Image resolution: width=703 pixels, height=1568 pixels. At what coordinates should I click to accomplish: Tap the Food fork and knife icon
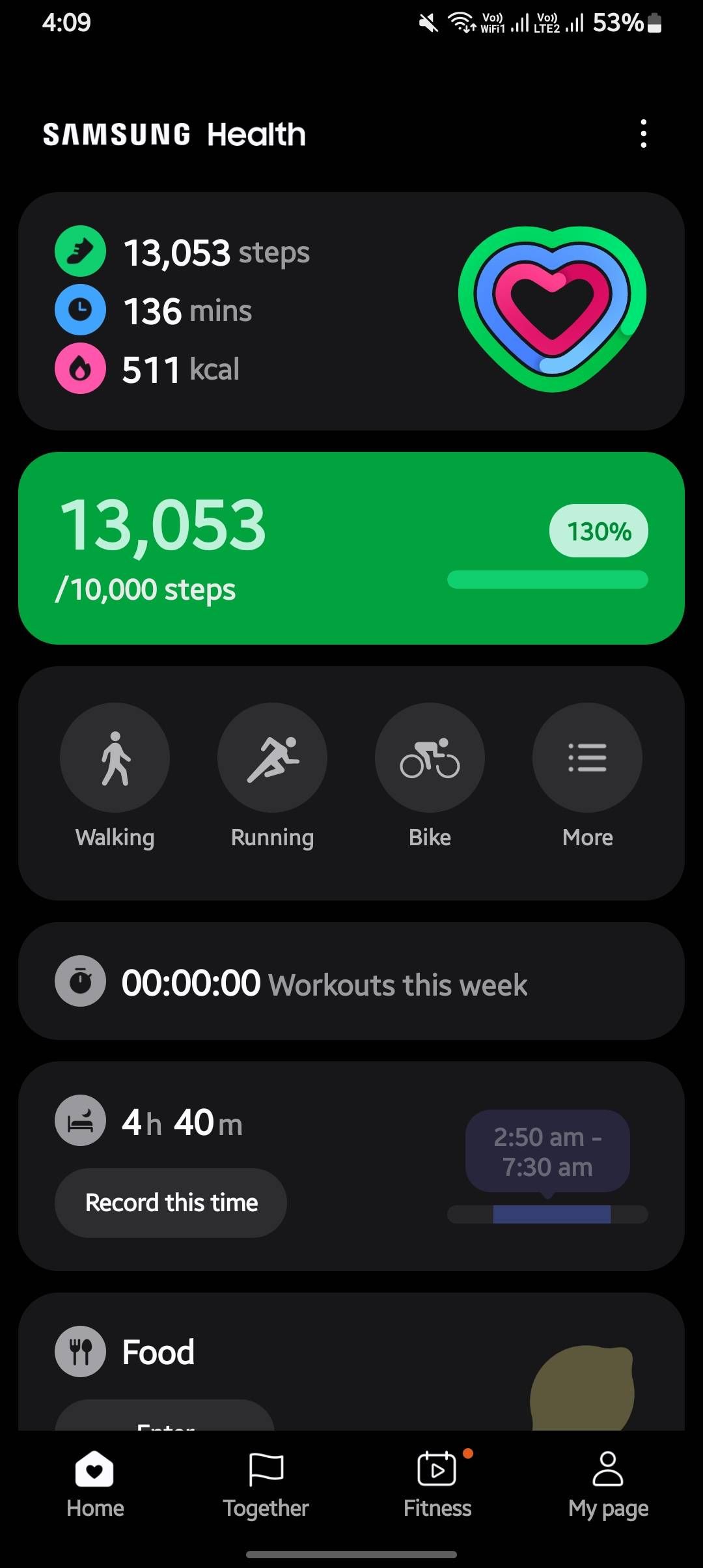(79, 1351)
